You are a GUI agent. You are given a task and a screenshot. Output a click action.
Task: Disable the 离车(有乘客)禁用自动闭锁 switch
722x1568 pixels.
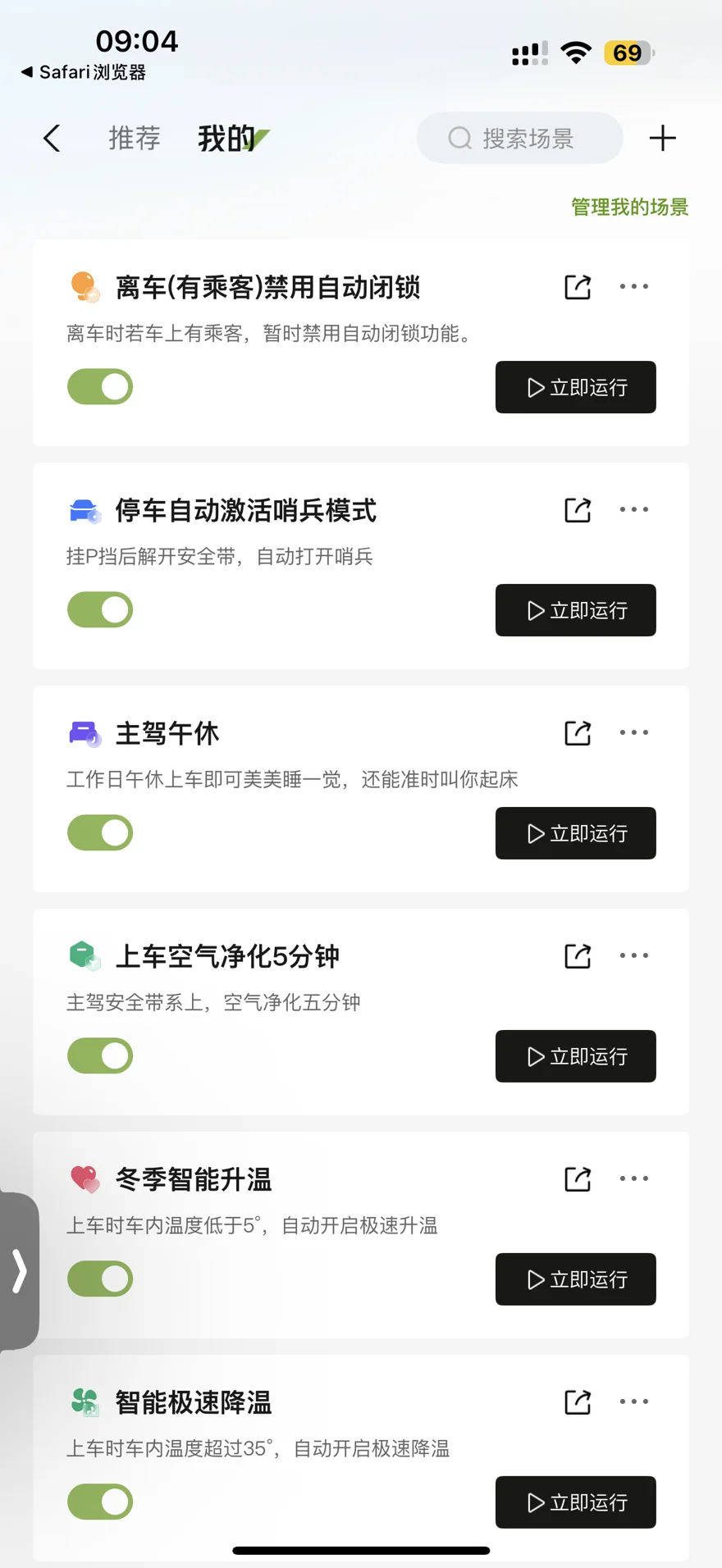(100, 387)
